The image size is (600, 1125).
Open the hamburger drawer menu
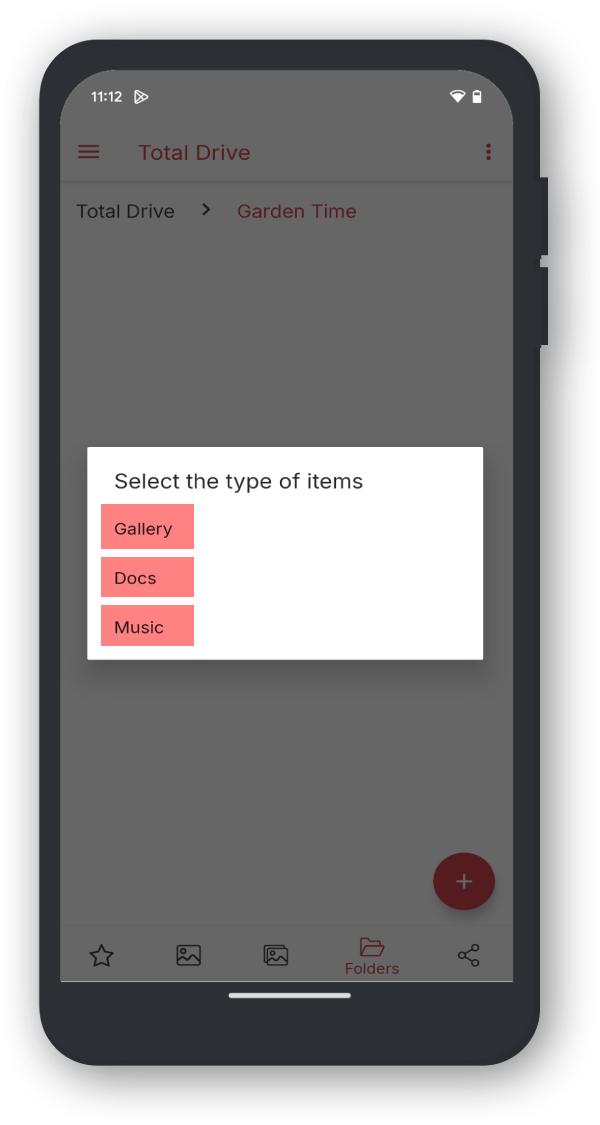coord(89,152)
